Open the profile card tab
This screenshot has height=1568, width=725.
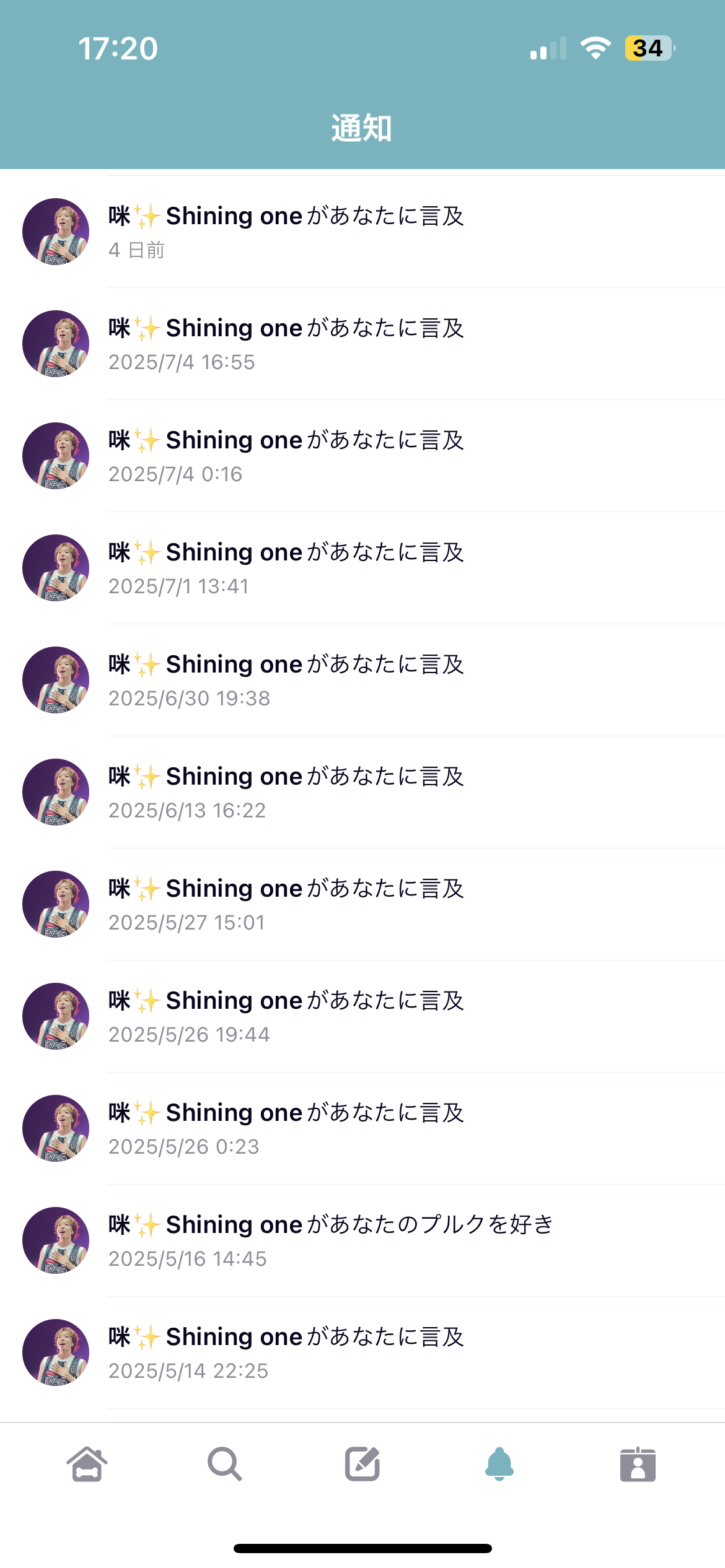coord(638,1465)
